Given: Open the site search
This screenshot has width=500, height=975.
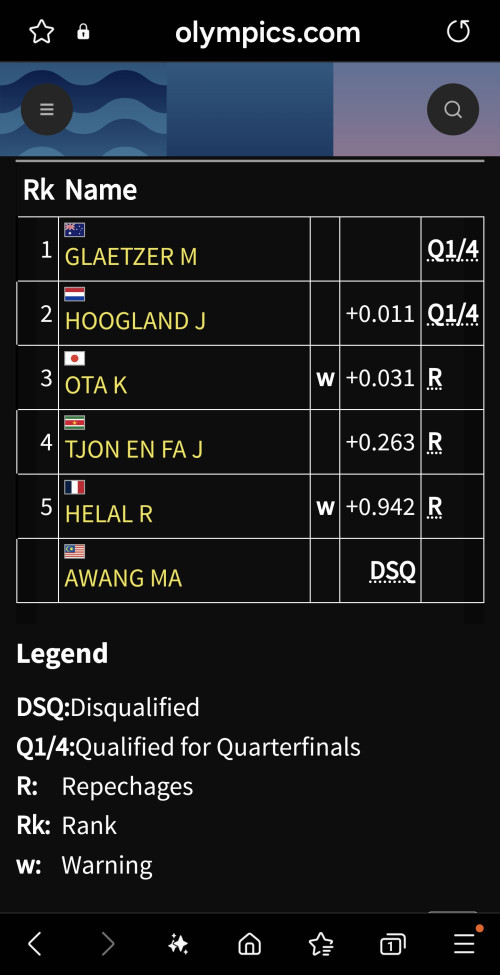Looking at the screenshot, I should [x=453, y=109].
